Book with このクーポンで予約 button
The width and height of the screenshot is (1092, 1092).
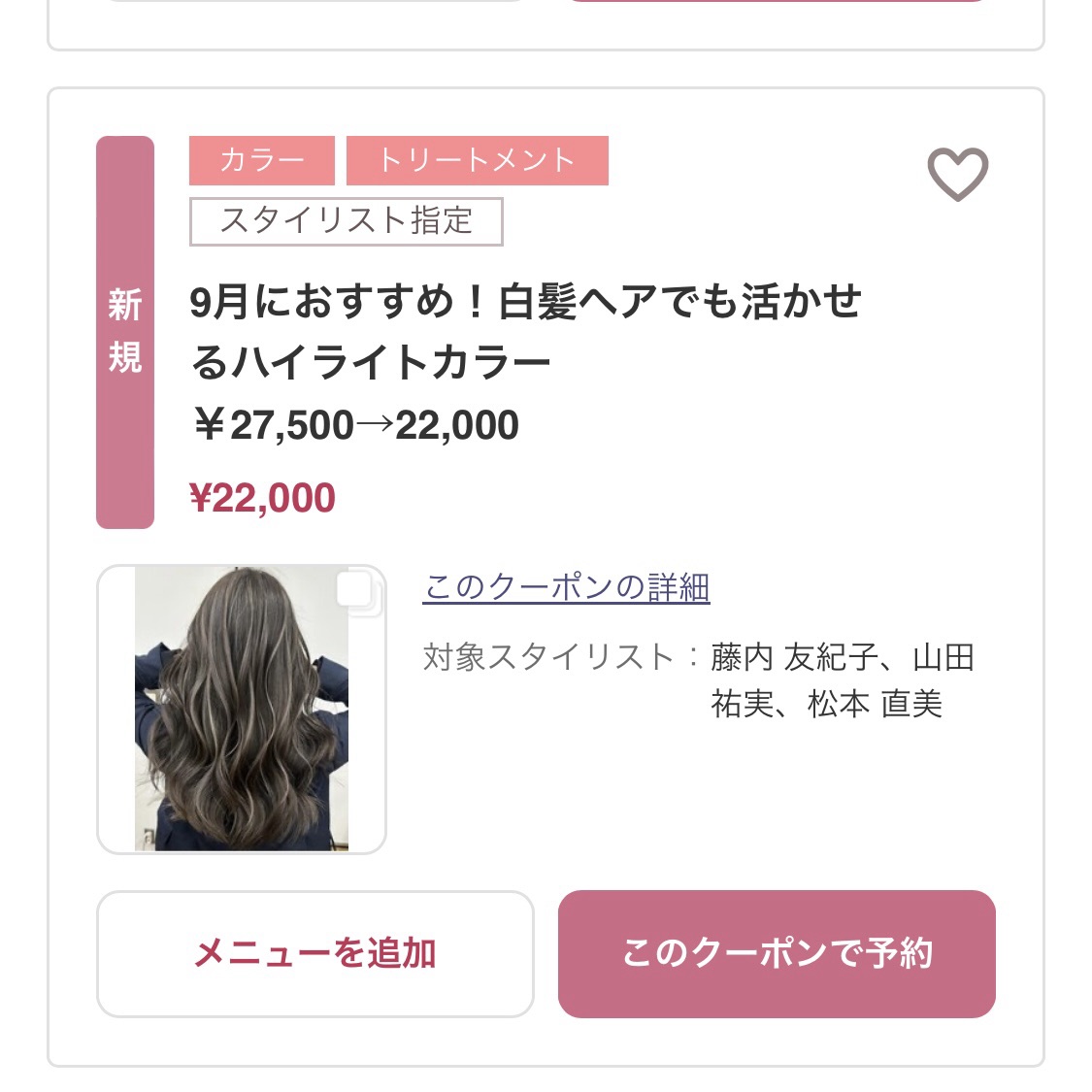(777, 953)
